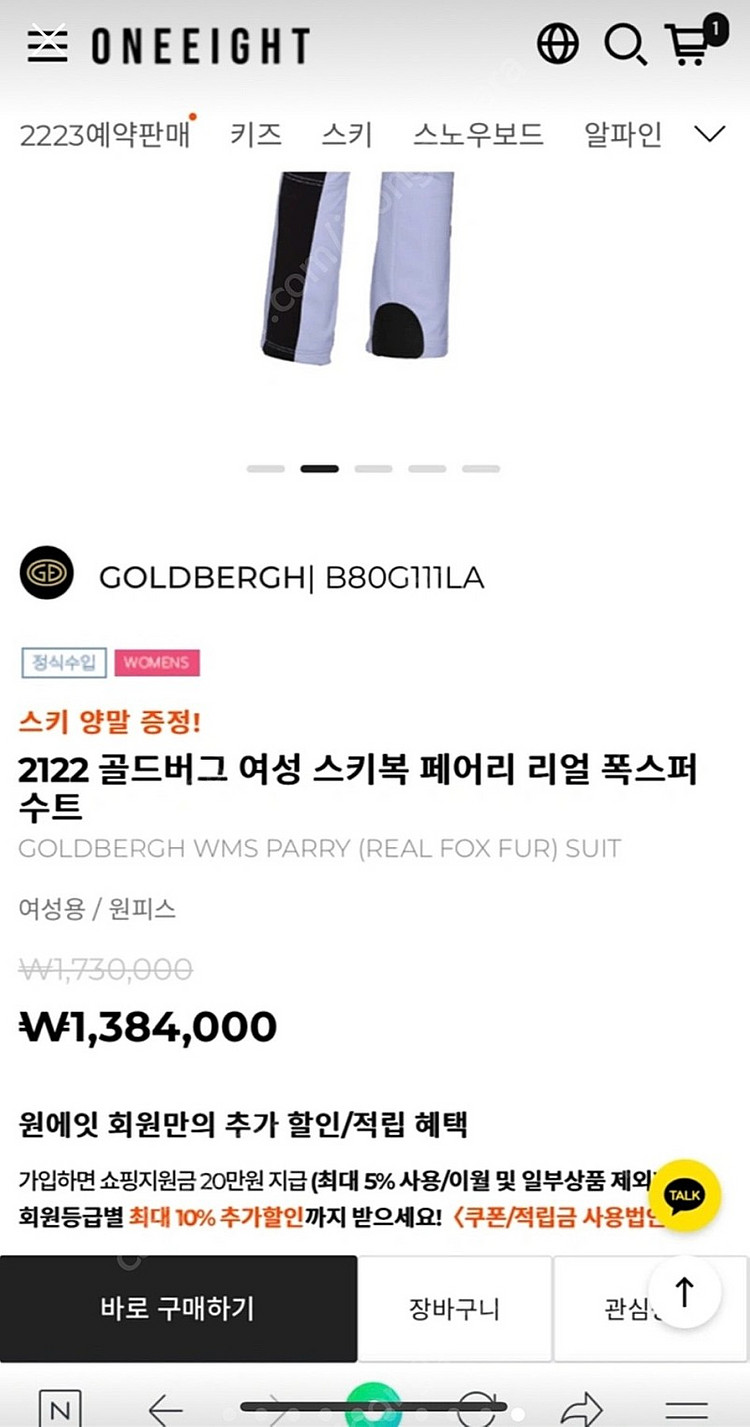
Task: Tap the search magnifier icon
Action: (x=625, y=45)
